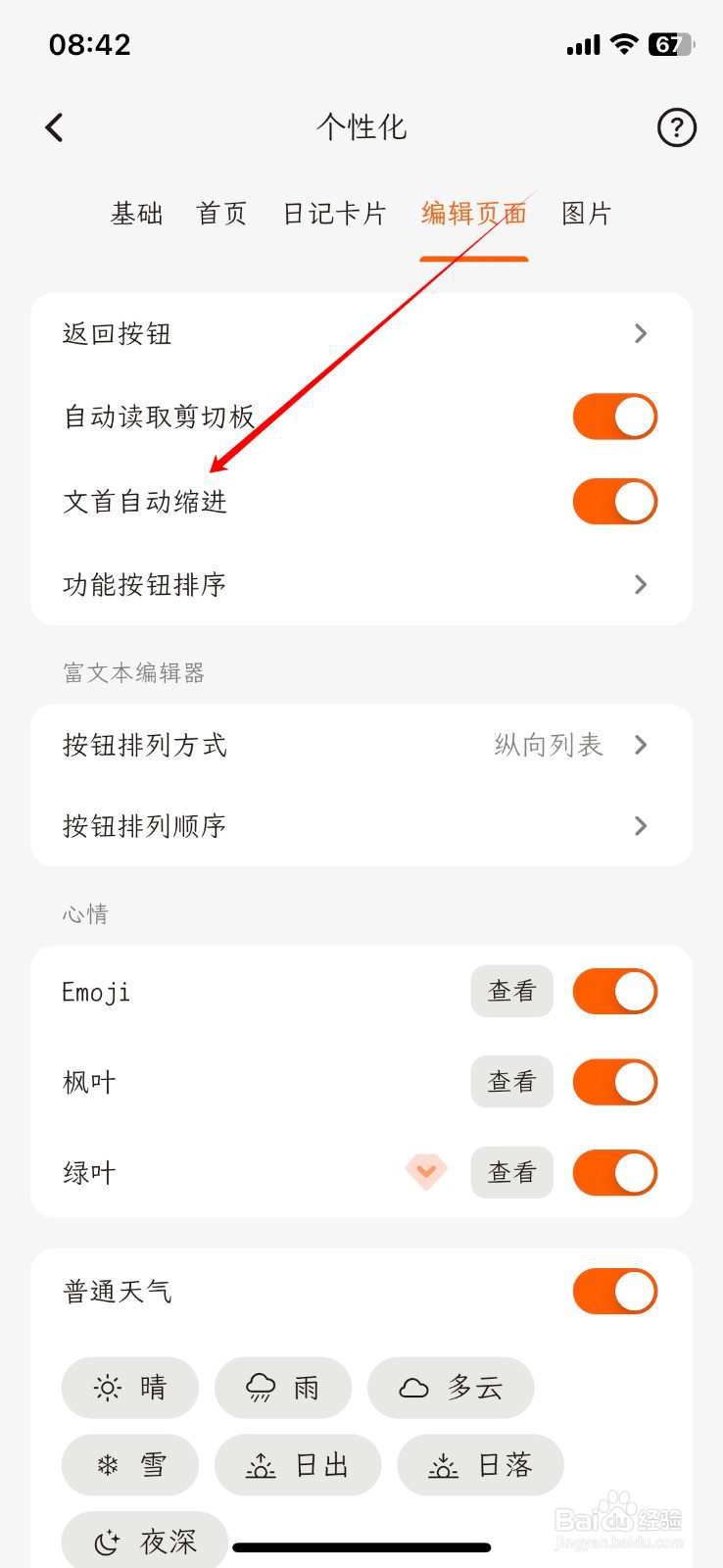
Task: Tap the VIP diamond badge beside 绿叶
Action: tap(427, 1172)
